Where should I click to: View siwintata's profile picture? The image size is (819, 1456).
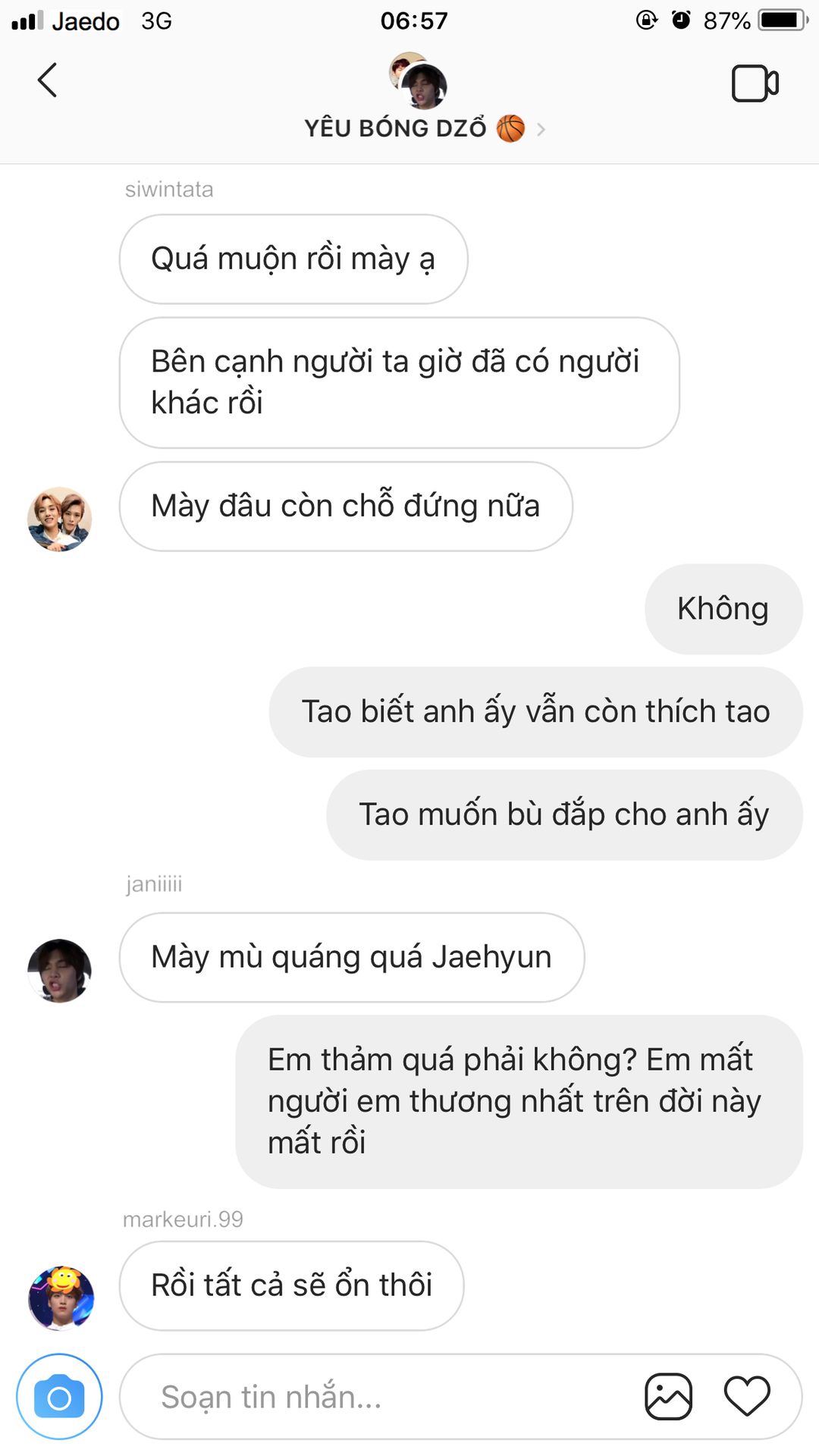pos(60,519)
